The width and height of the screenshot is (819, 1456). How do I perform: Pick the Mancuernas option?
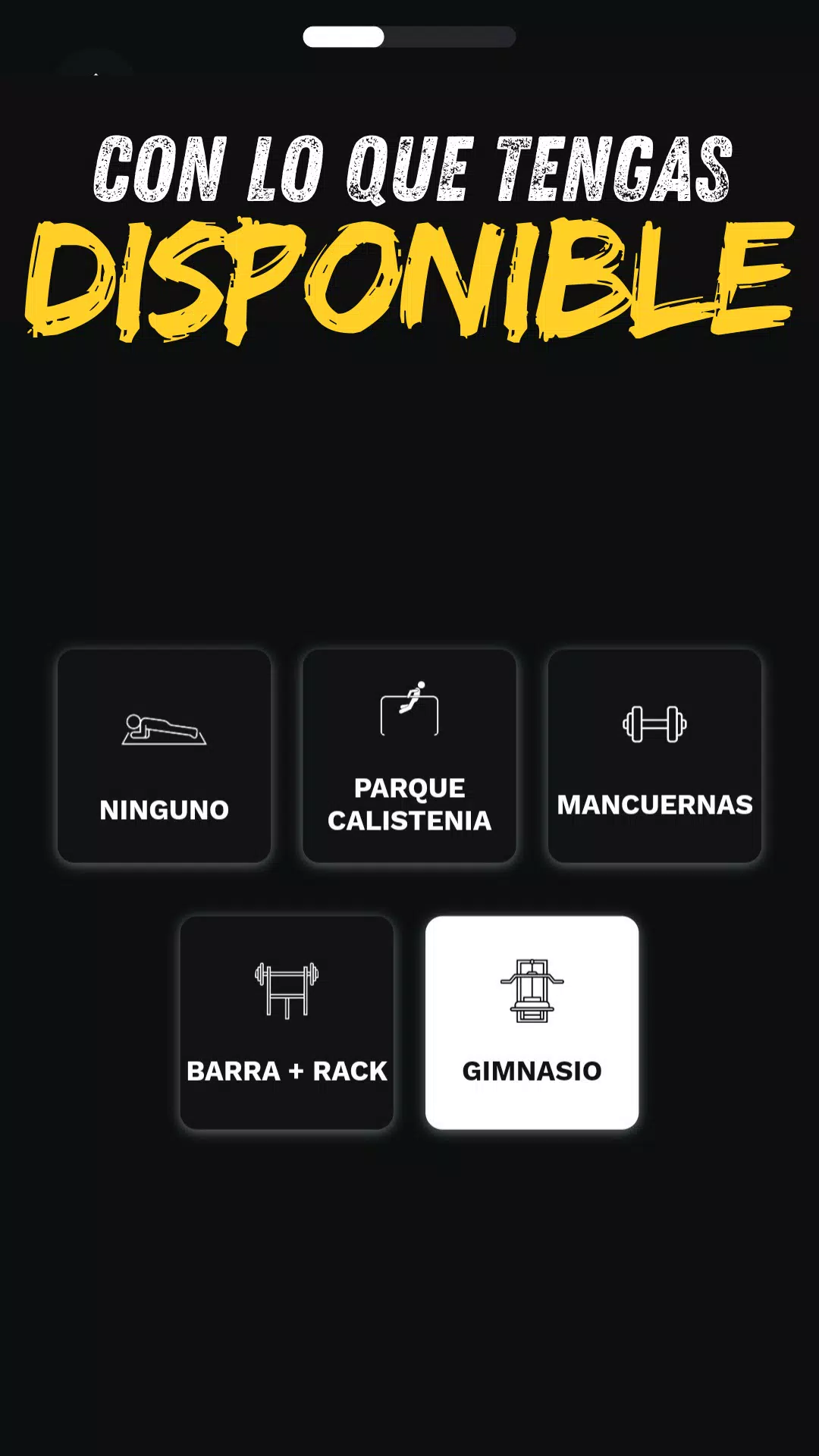(x=654, y=756)
